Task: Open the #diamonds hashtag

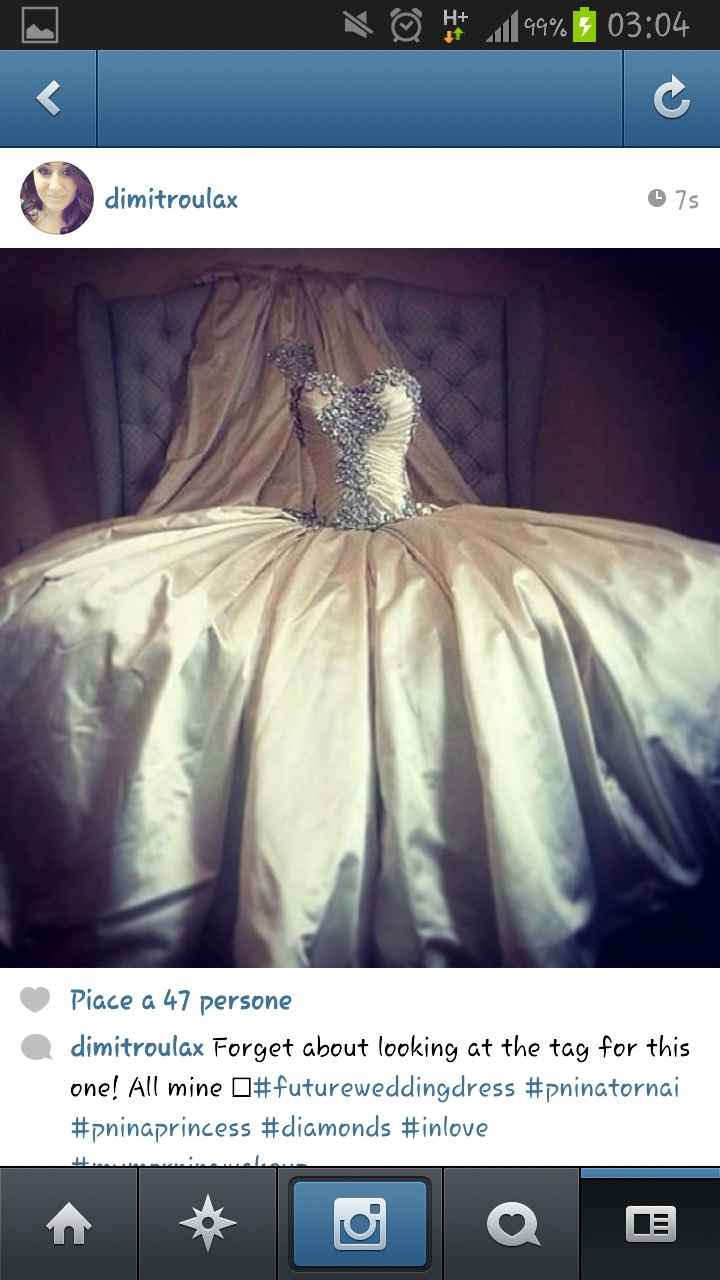Action: (x=326, y=1128)
